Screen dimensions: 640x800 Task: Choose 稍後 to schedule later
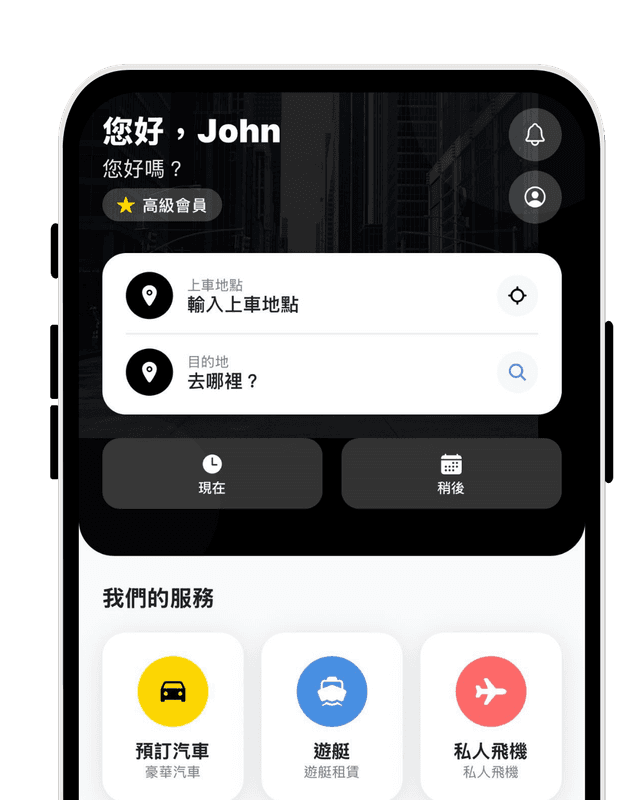pyautogui.click(x=451, y=474)
